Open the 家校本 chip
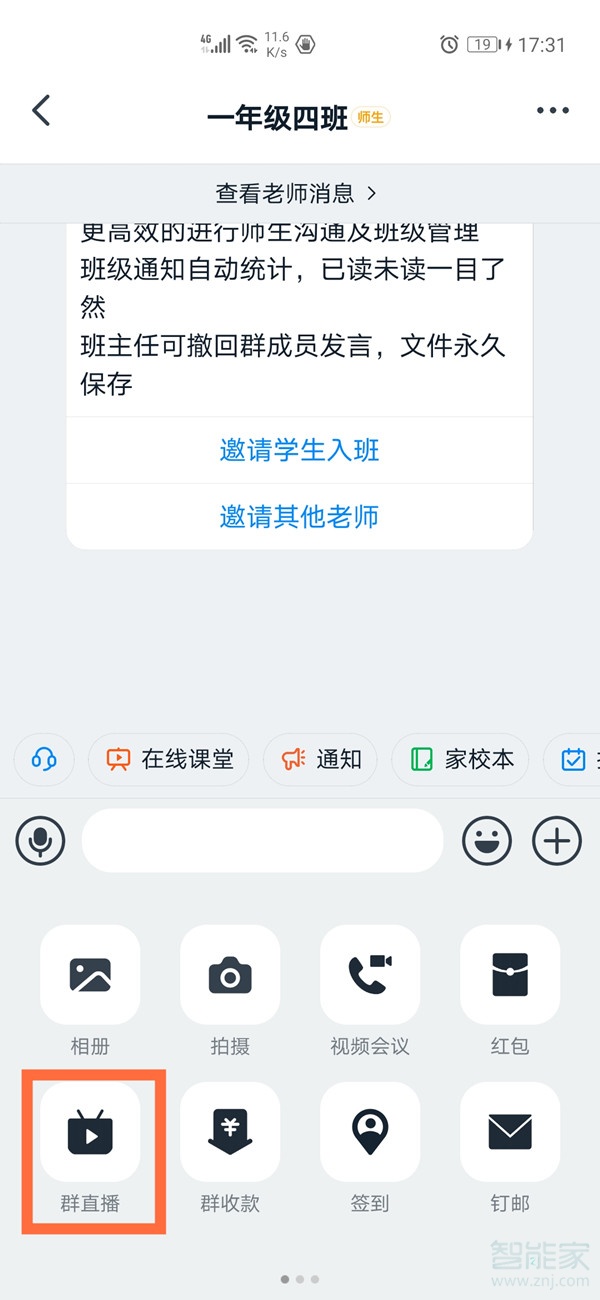Screen dimensions: 600x1300 pos(461,759)
